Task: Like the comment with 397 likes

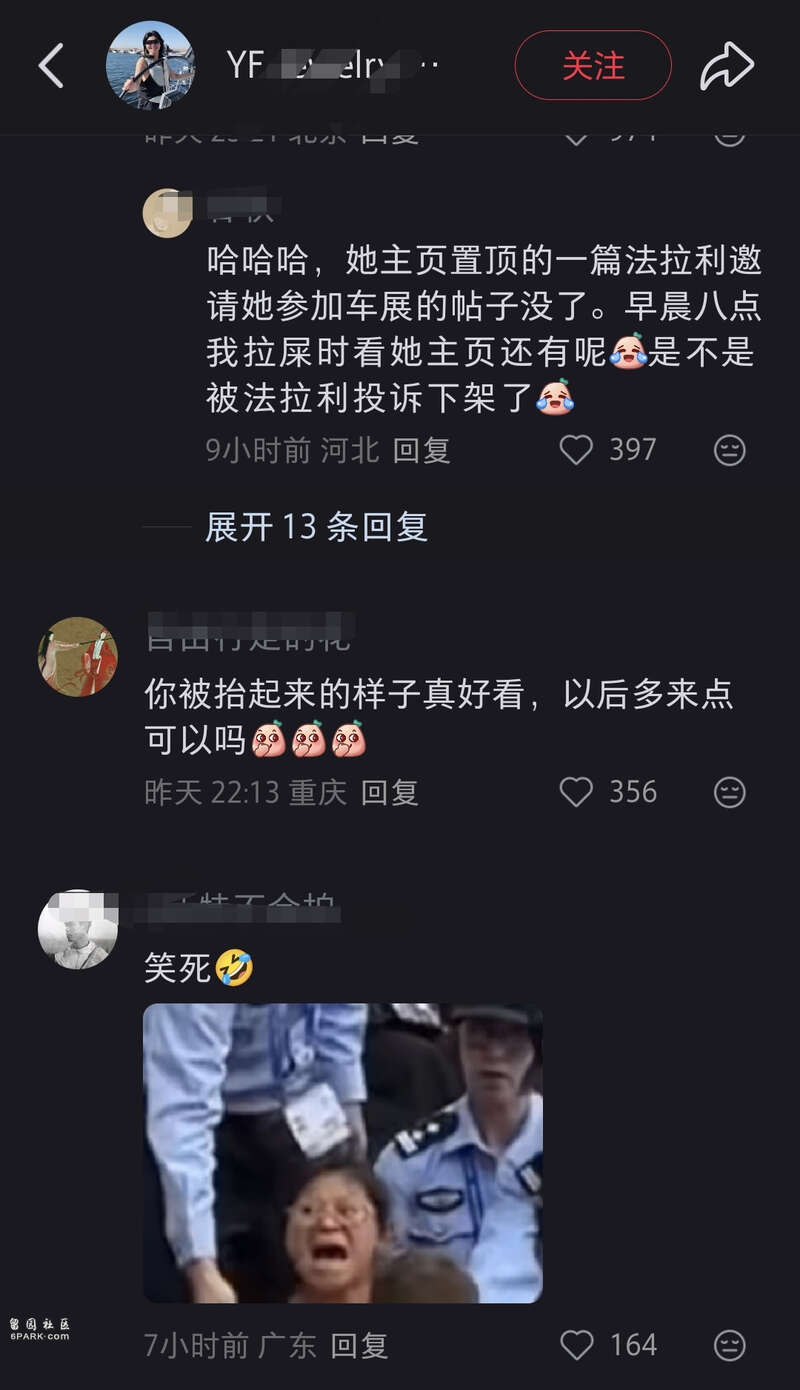Action: coord(576,450)
